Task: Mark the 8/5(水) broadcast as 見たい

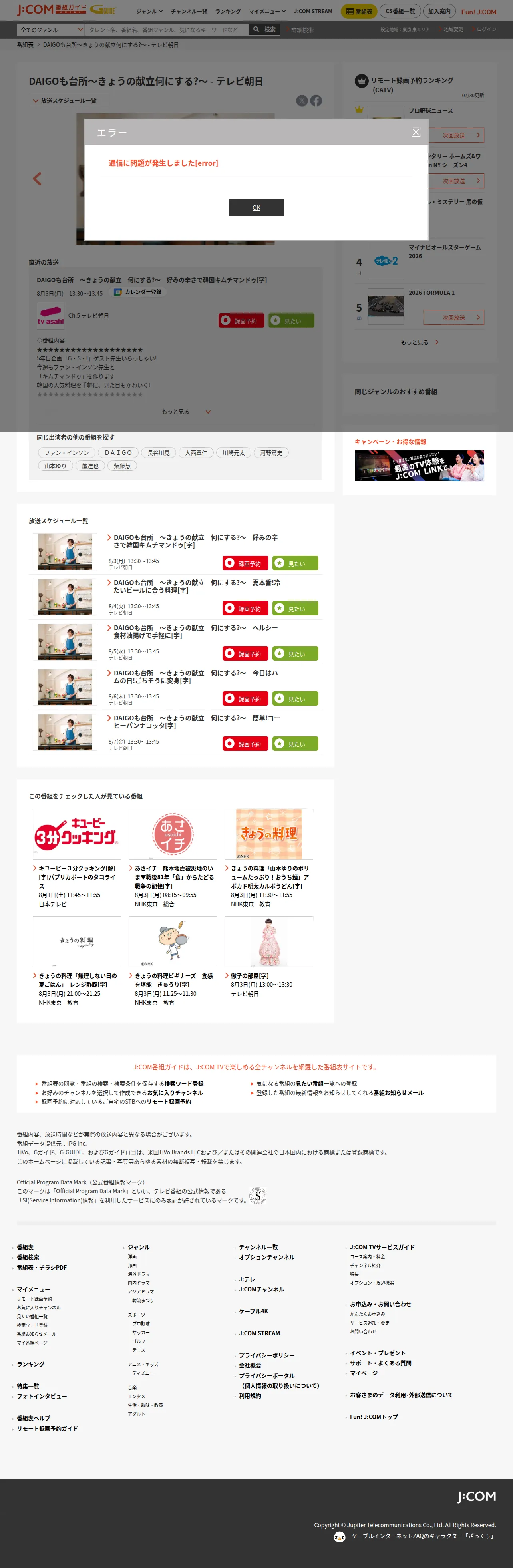Action: coord(295,653)
